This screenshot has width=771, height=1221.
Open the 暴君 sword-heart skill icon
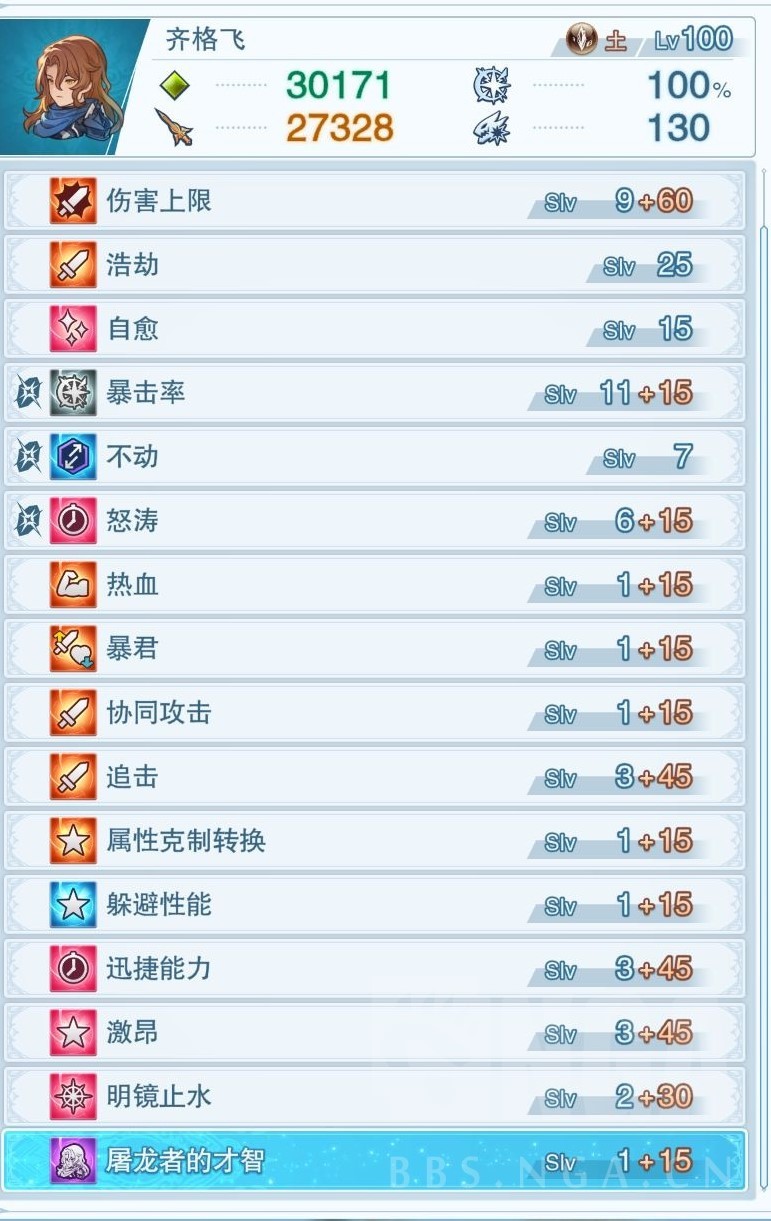tap(72, 649)
